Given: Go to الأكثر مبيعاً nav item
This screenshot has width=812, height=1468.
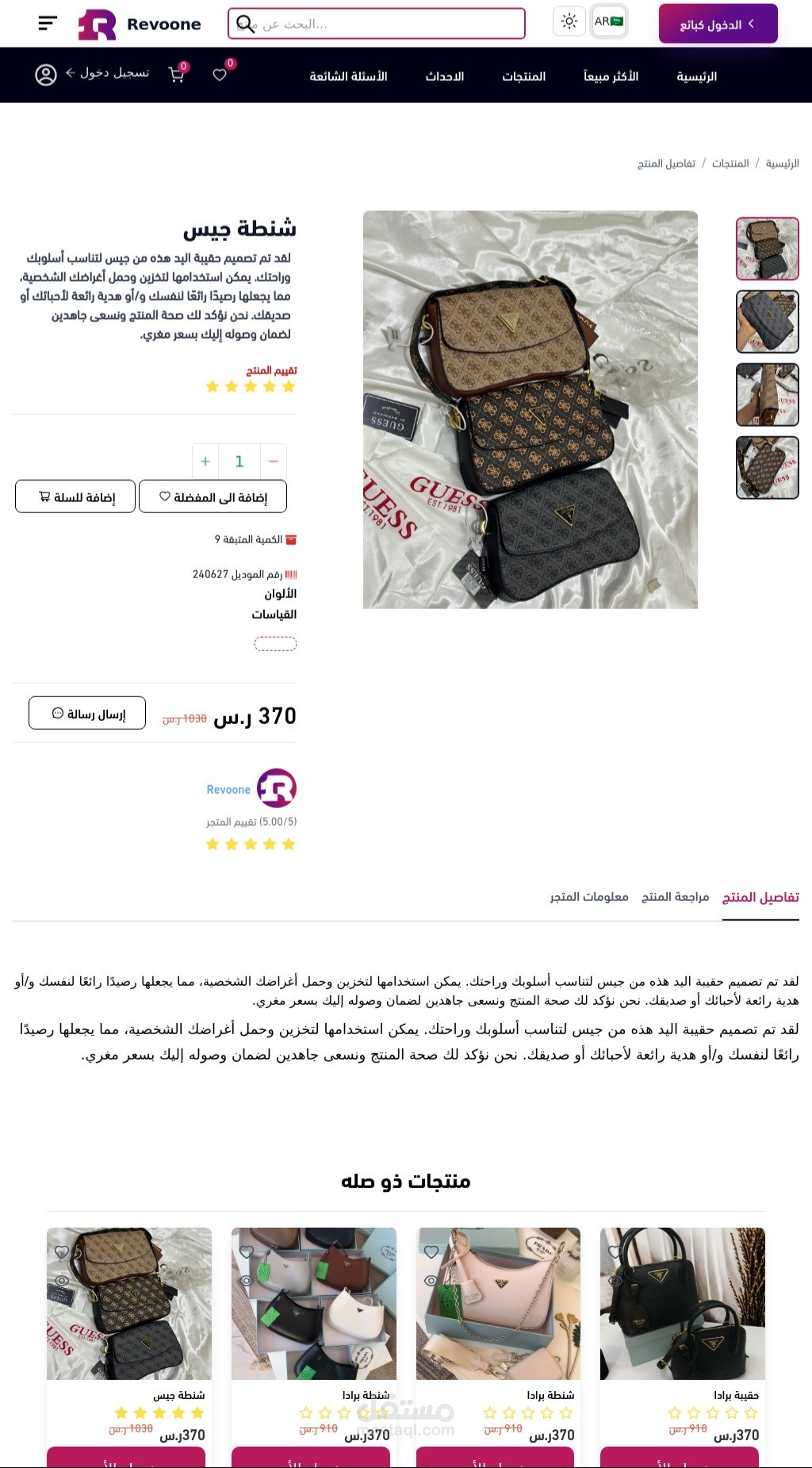Looking at the screenshot, I should pyautogui.click(x=611, y=76).
